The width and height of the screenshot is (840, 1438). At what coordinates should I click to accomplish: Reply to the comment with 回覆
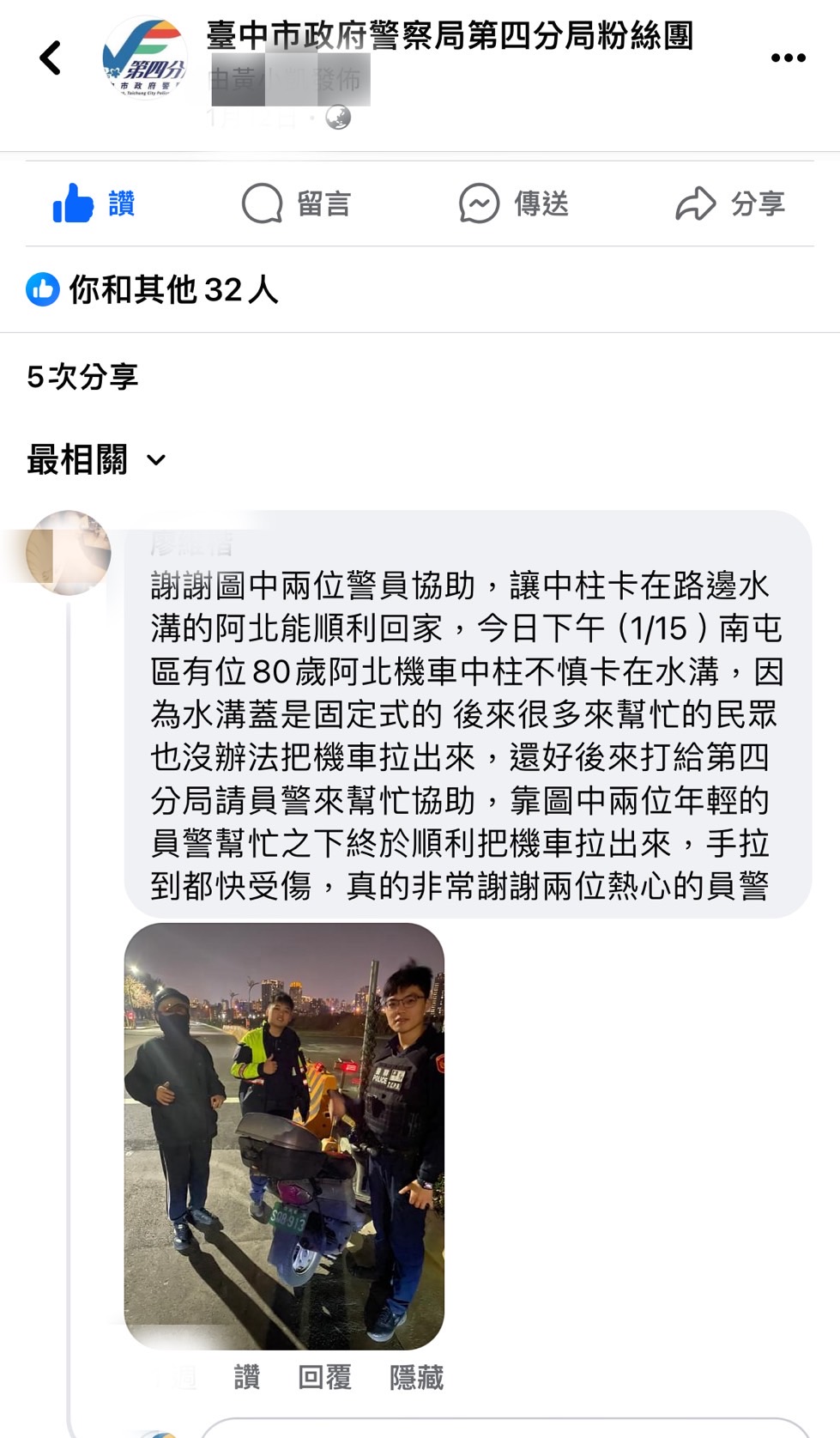point(324,1377)
